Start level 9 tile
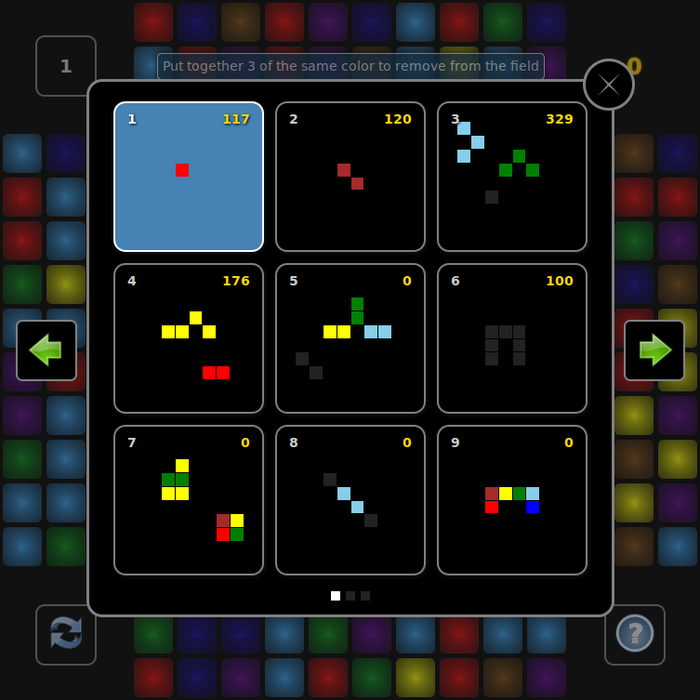 click(x=512, y=501)
